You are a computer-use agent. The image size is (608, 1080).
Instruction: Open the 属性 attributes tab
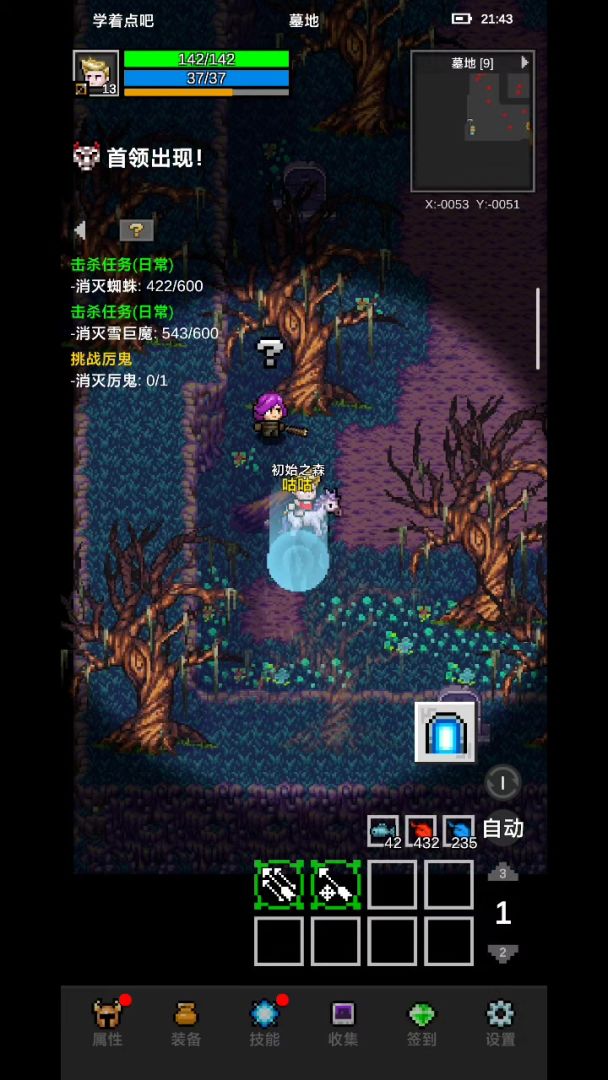[107, 1022]
